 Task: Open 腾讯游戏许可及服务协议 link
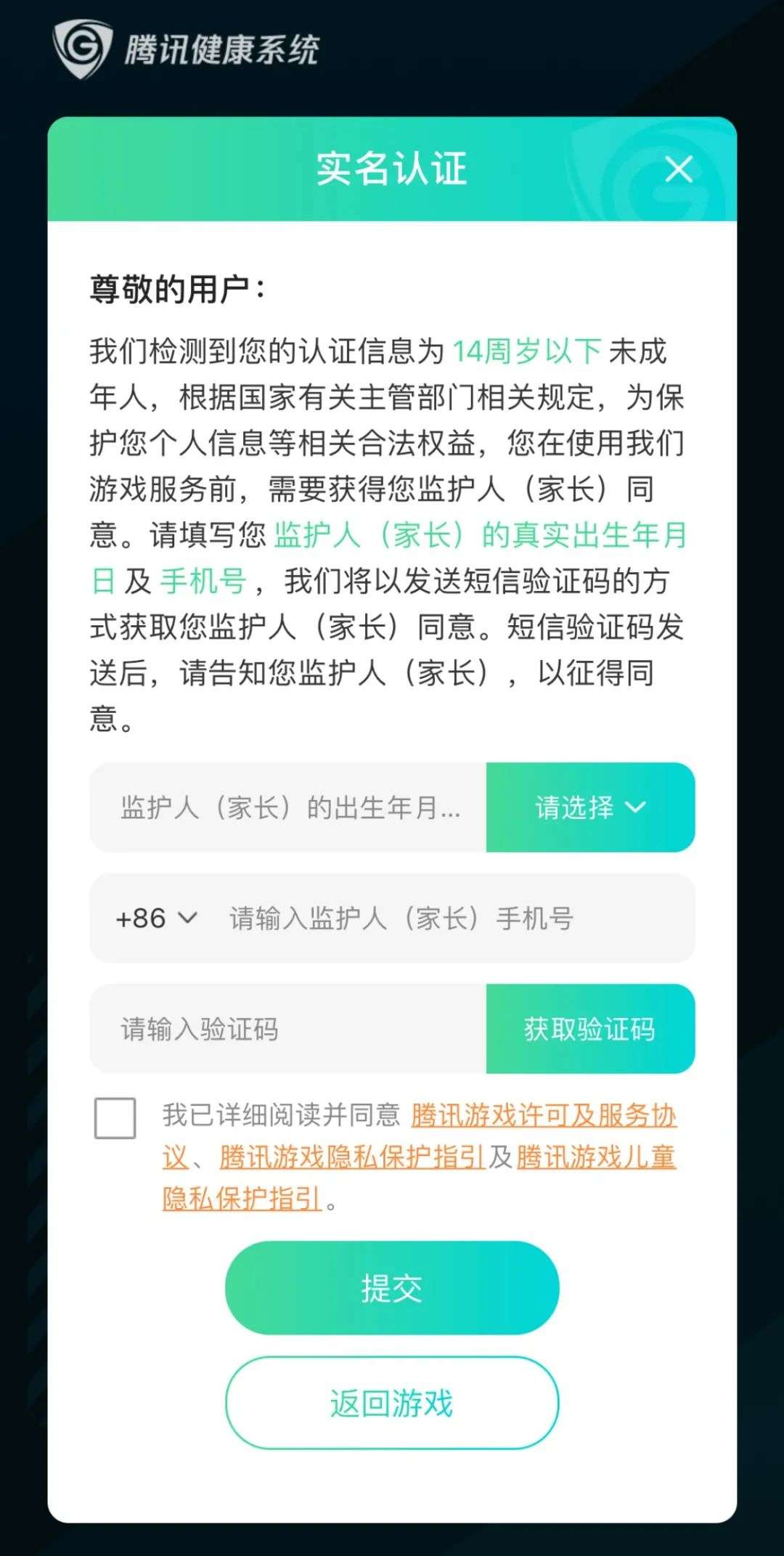point(543,1115)
